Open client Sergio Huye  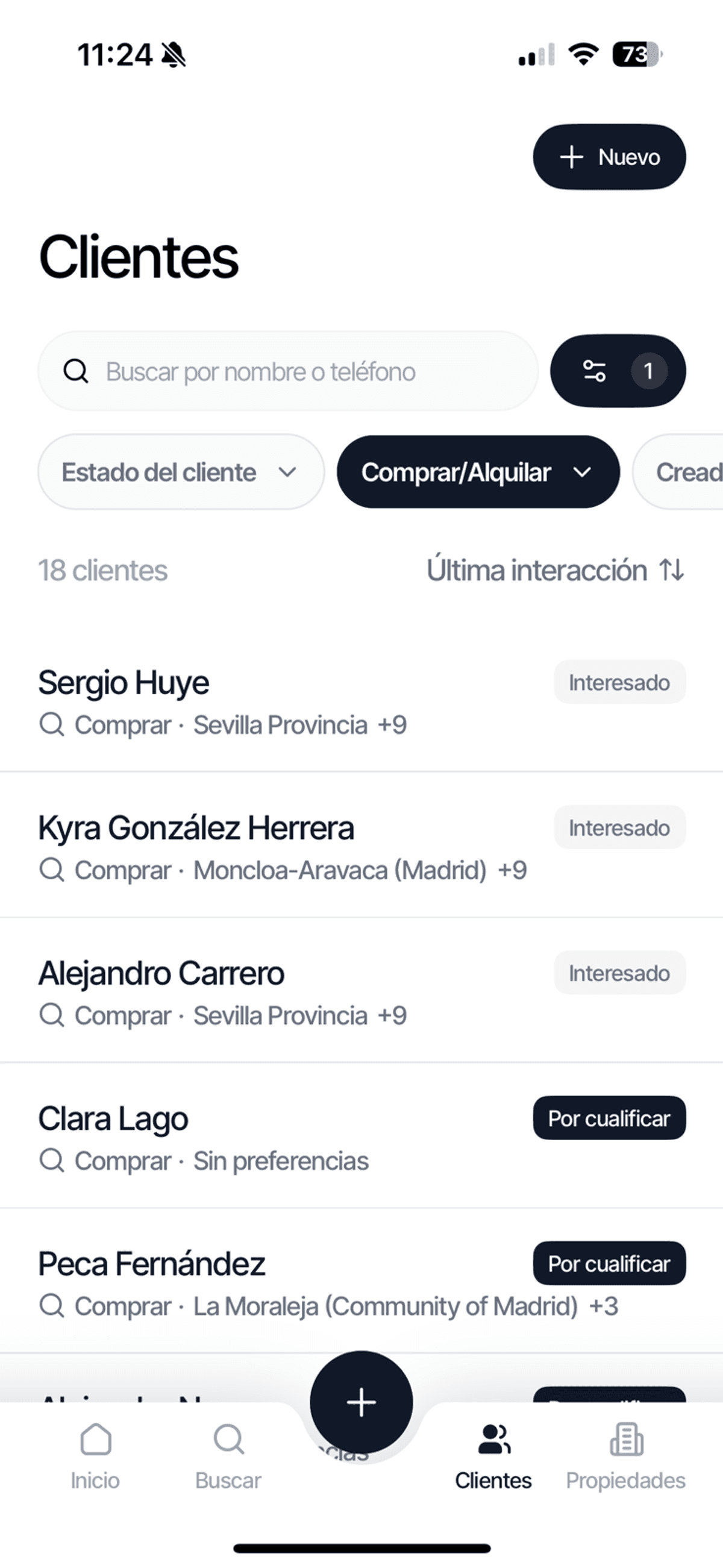[x=243, y=702]
